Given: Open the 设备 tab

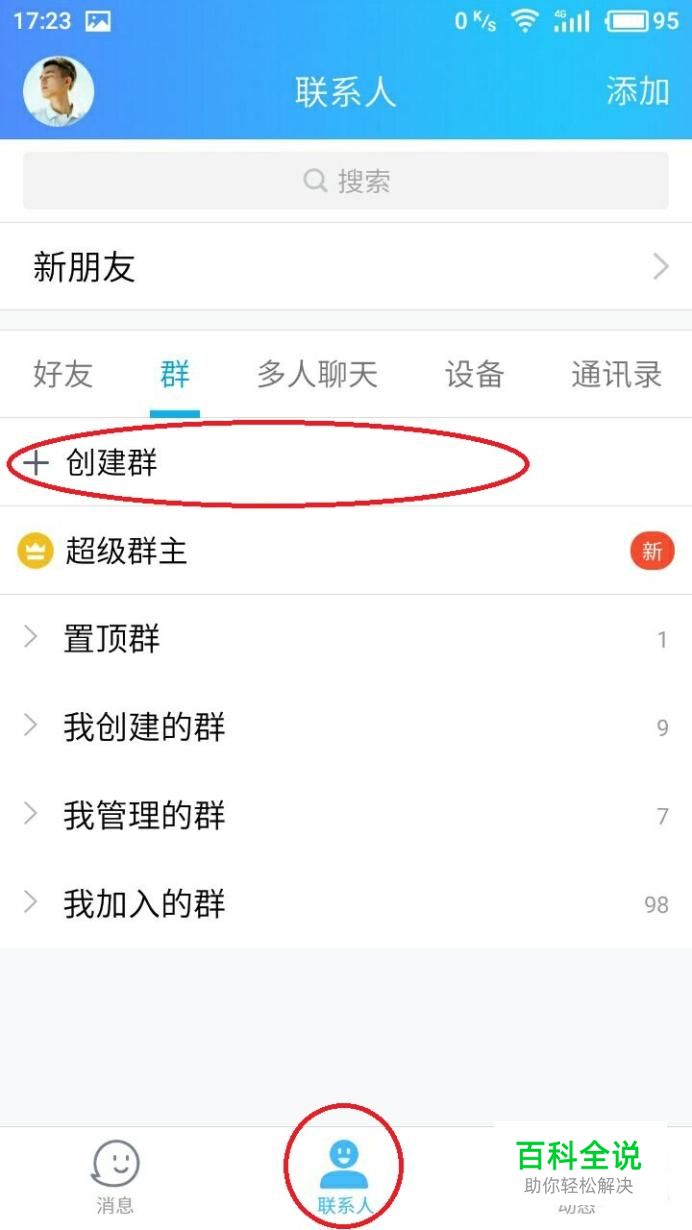Looking at the screenshot, I should click(x=474, y=375).
